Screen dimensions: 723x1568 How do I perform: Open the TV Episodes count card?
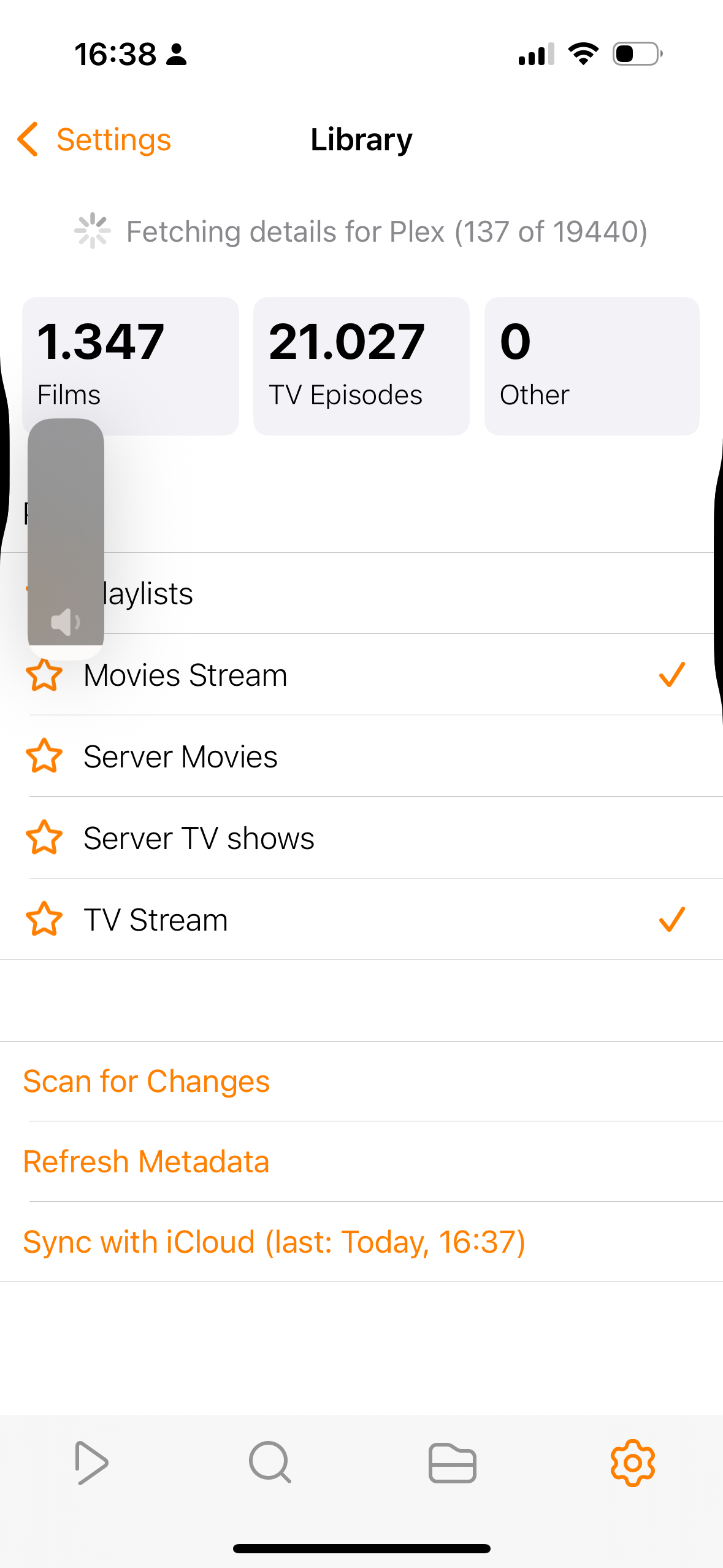[x=361, y=366]
